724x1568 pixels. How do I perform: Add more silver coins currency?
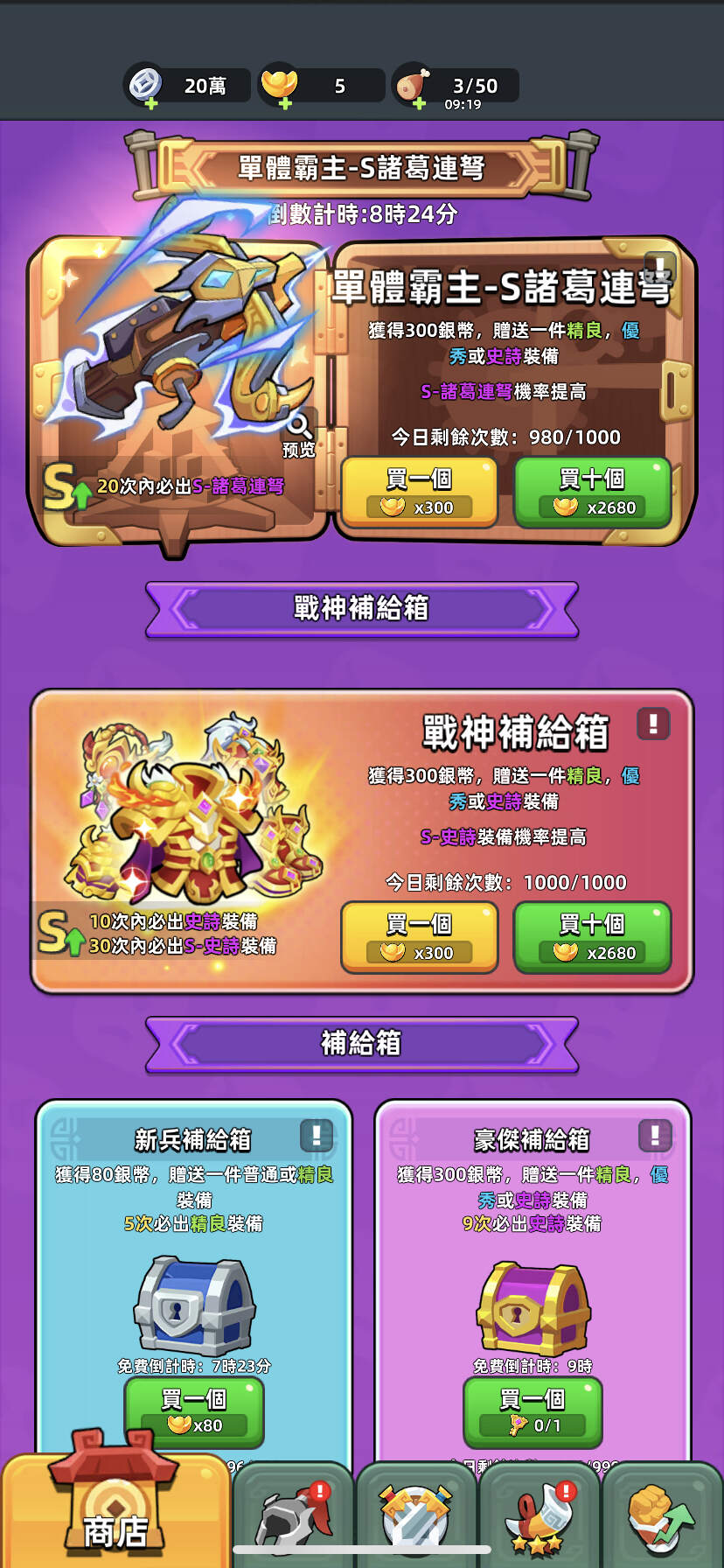[151, 103]
